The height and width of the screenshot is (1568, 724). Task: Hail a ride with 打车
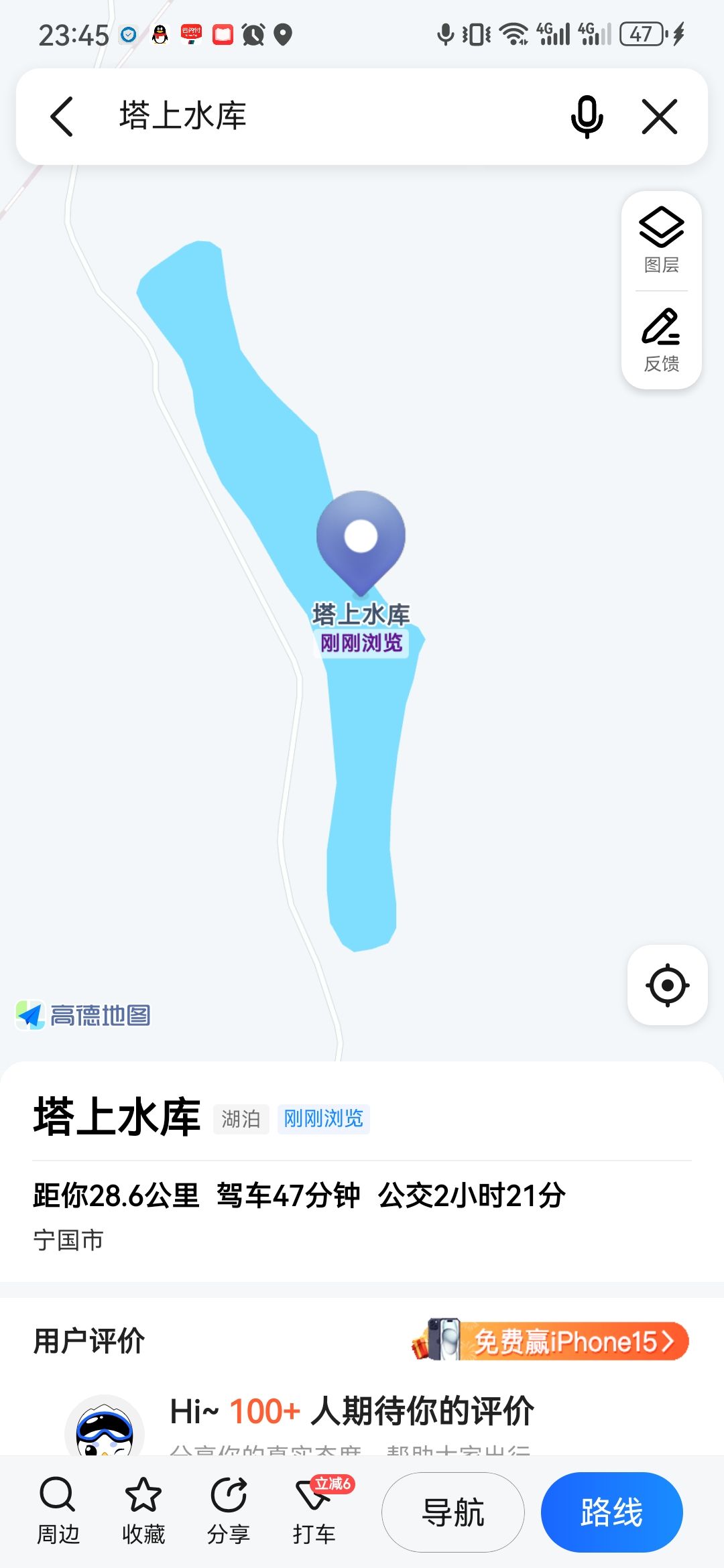pyautogui.click(x=314, y=1512)
